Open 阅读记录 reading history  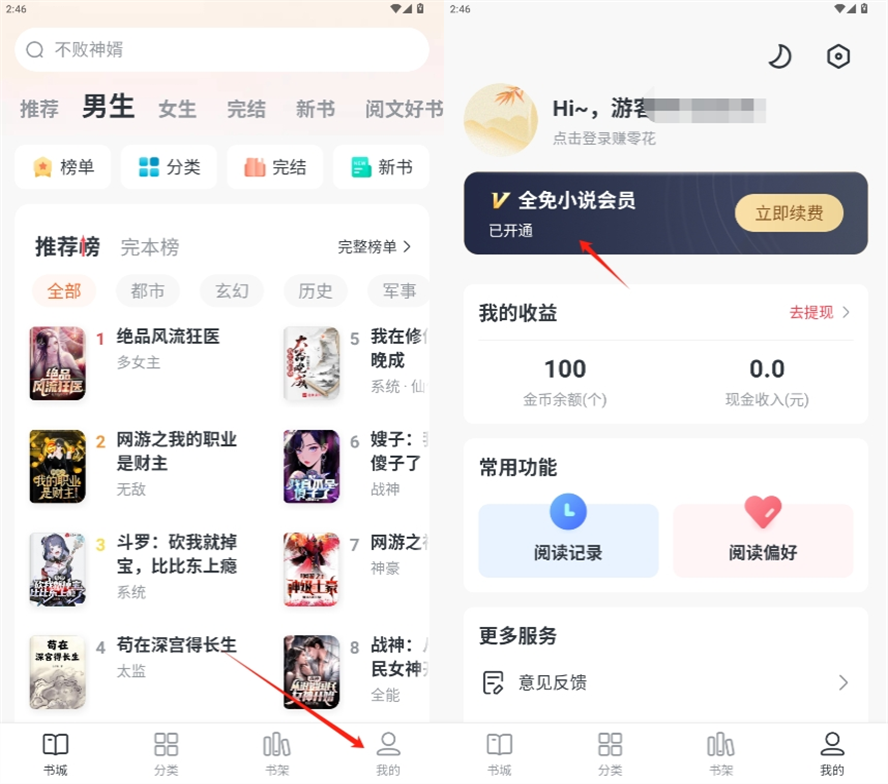click(568, 540)
